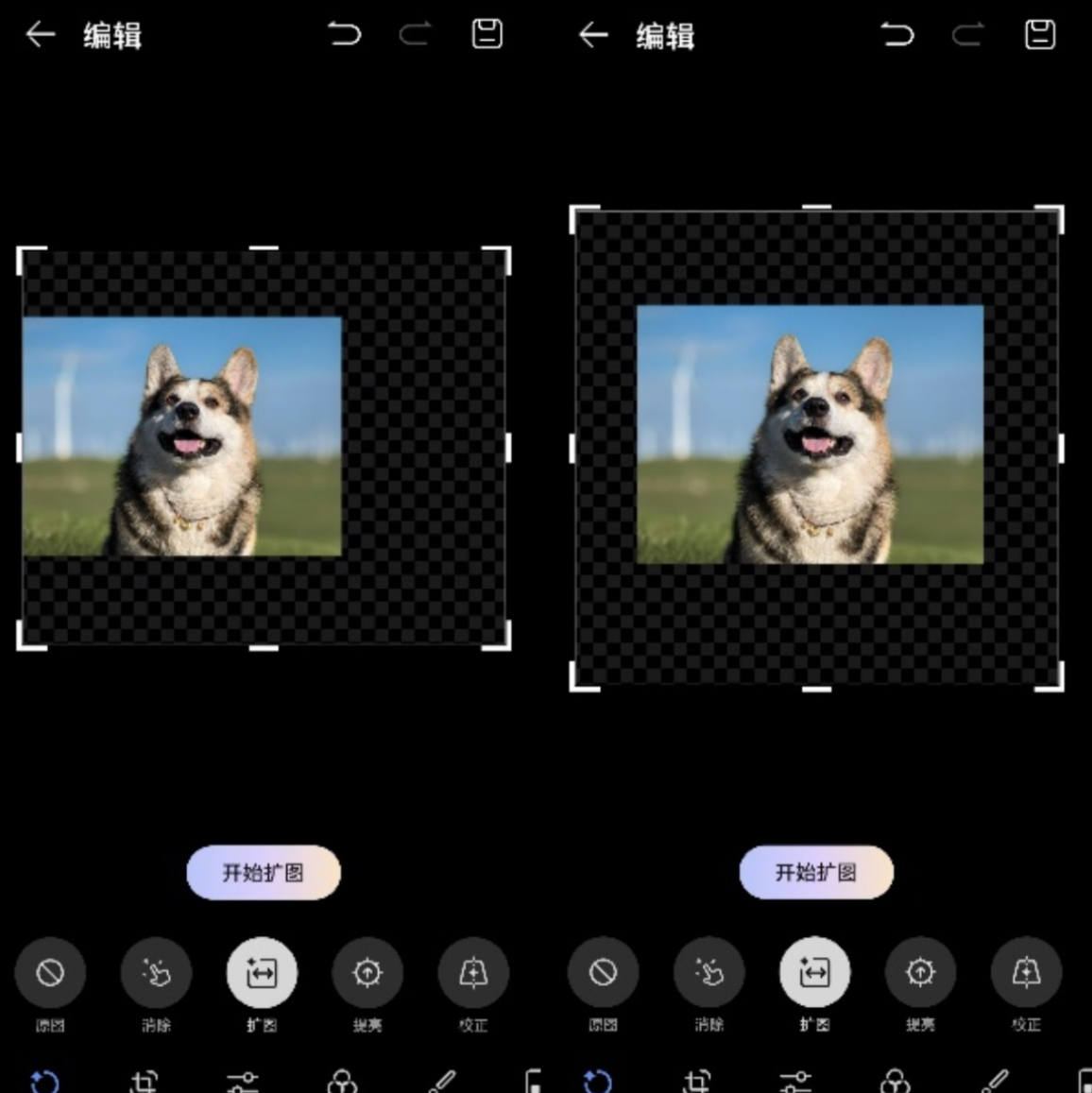Screen dimensions: 1092x1093
Task: Choose 消除 erase tool on left screen
Action: [156, 972]
